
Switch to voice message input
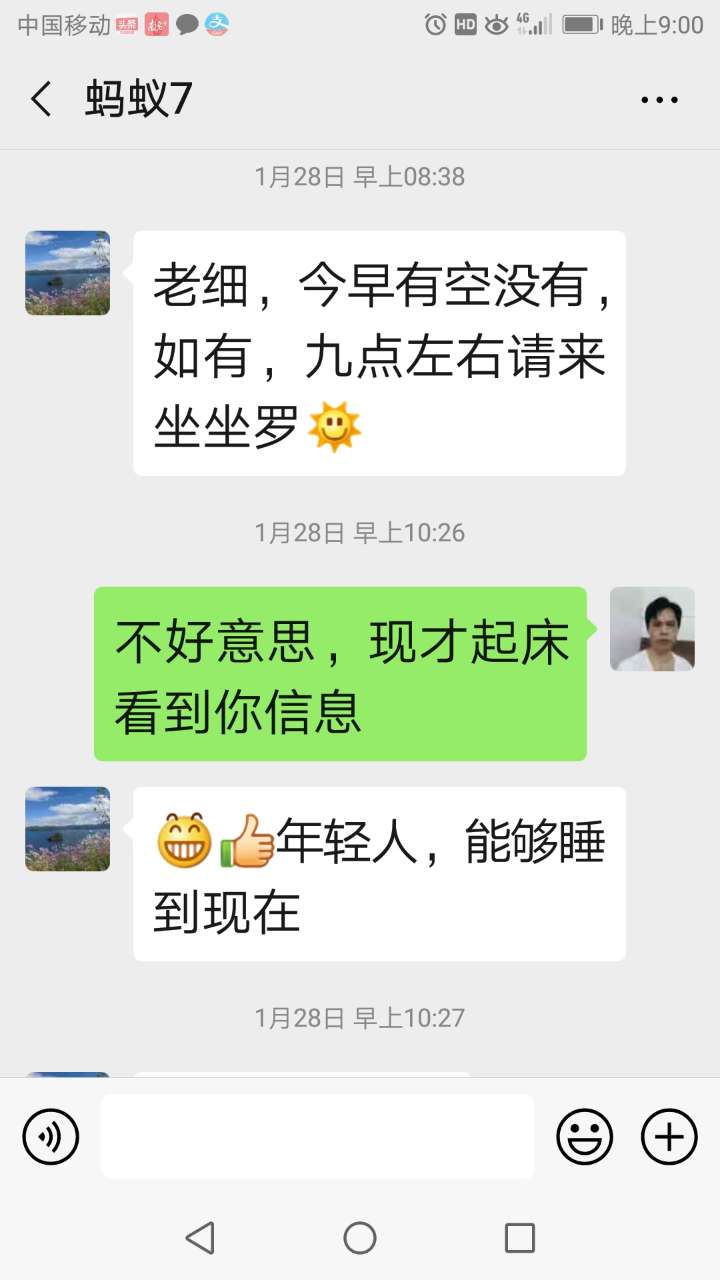[51, 1137]
